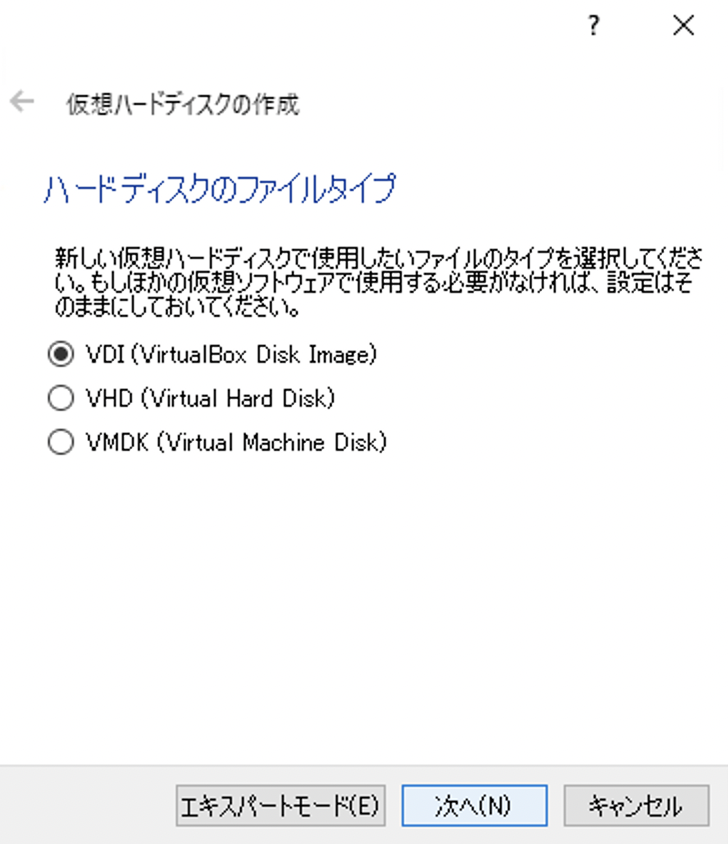Image resolution: width=728 pixels, height=844 pixels.
Task: Pick VMDK (Virtual Machine Disk) option
Action: (61, 442)
